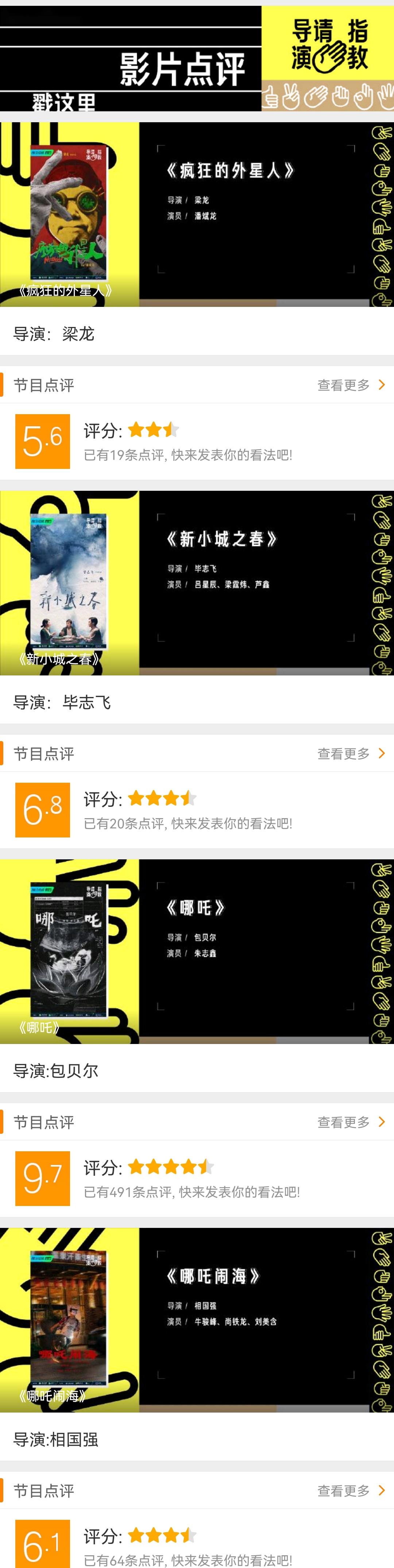Open the 9.7 rating review row
This screenshot has width=394, height=1568.
pyautogui.click(x=197, y=1178)
